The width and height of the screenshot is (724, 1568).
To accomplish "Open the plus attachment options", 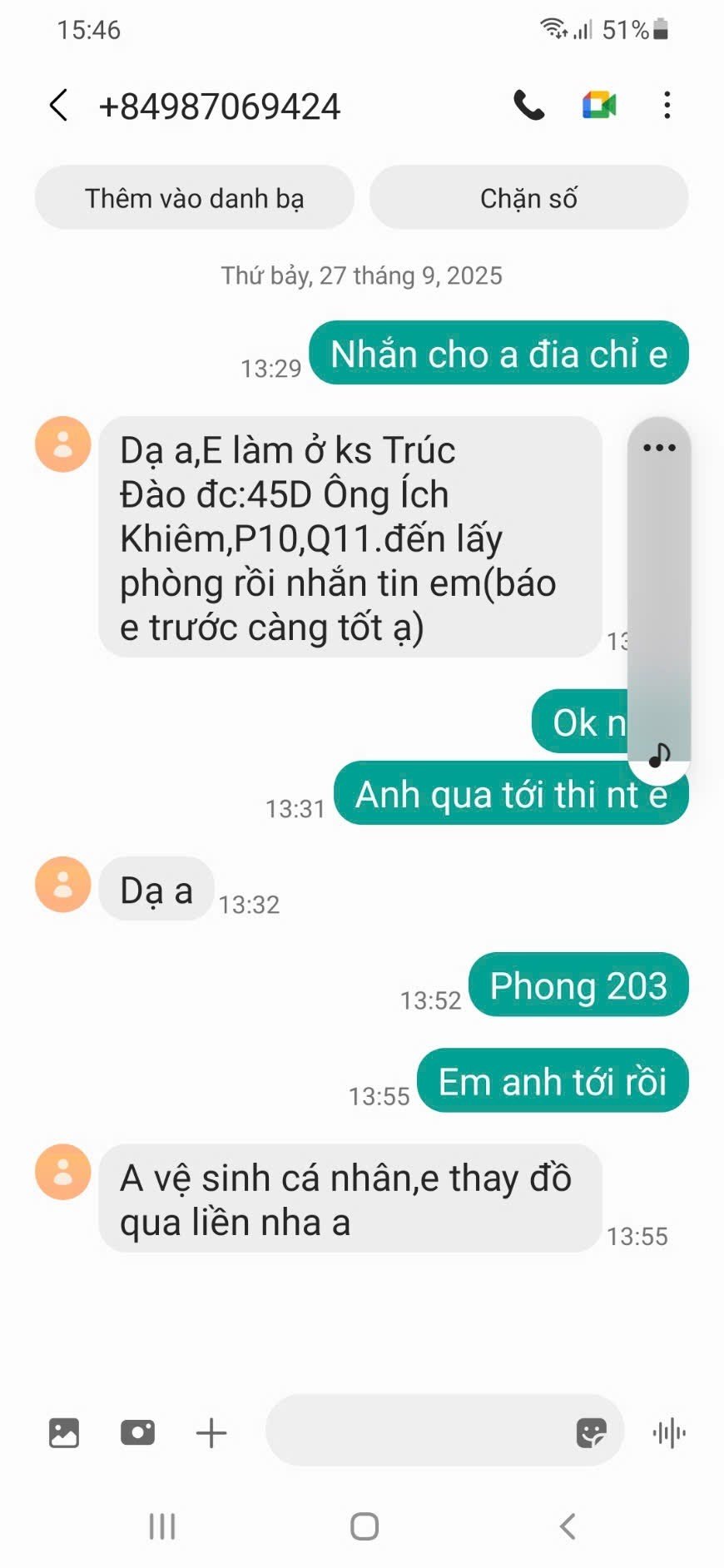I will point(211,1432).
